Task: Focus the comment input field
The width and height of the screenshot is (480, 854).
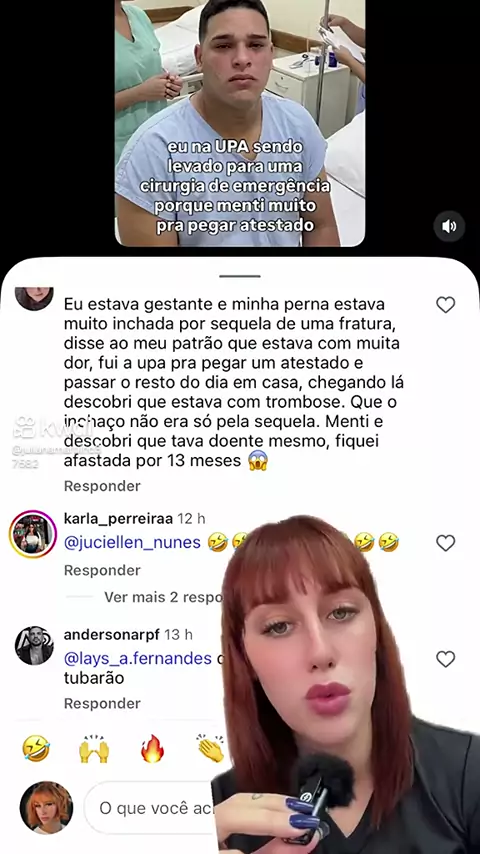Action: click(x=153, y=808)
